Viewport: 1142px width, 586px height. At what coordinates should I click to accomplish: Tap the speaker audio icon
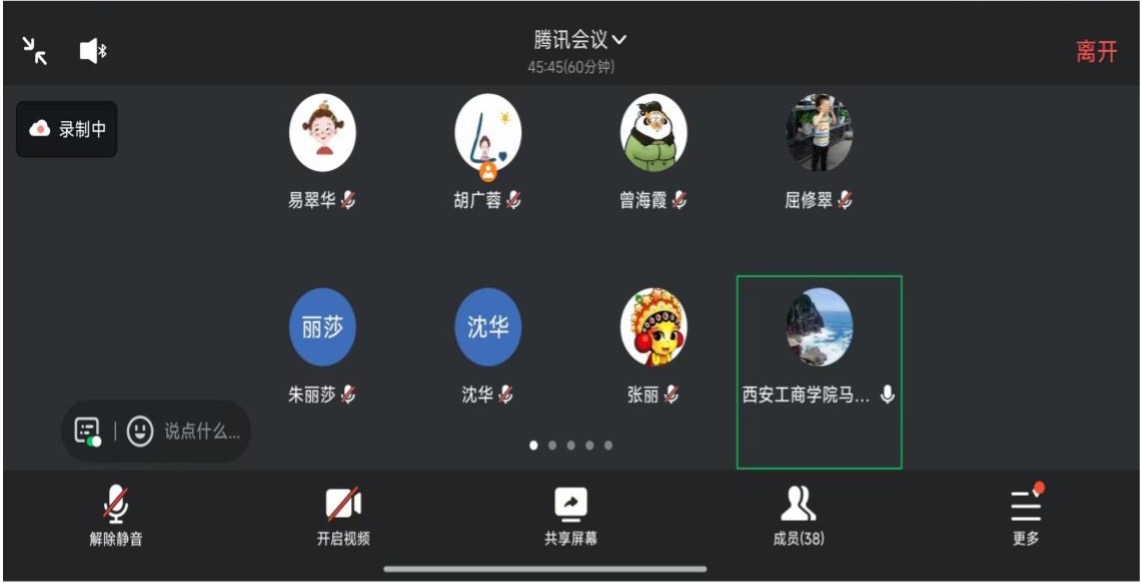92,51
